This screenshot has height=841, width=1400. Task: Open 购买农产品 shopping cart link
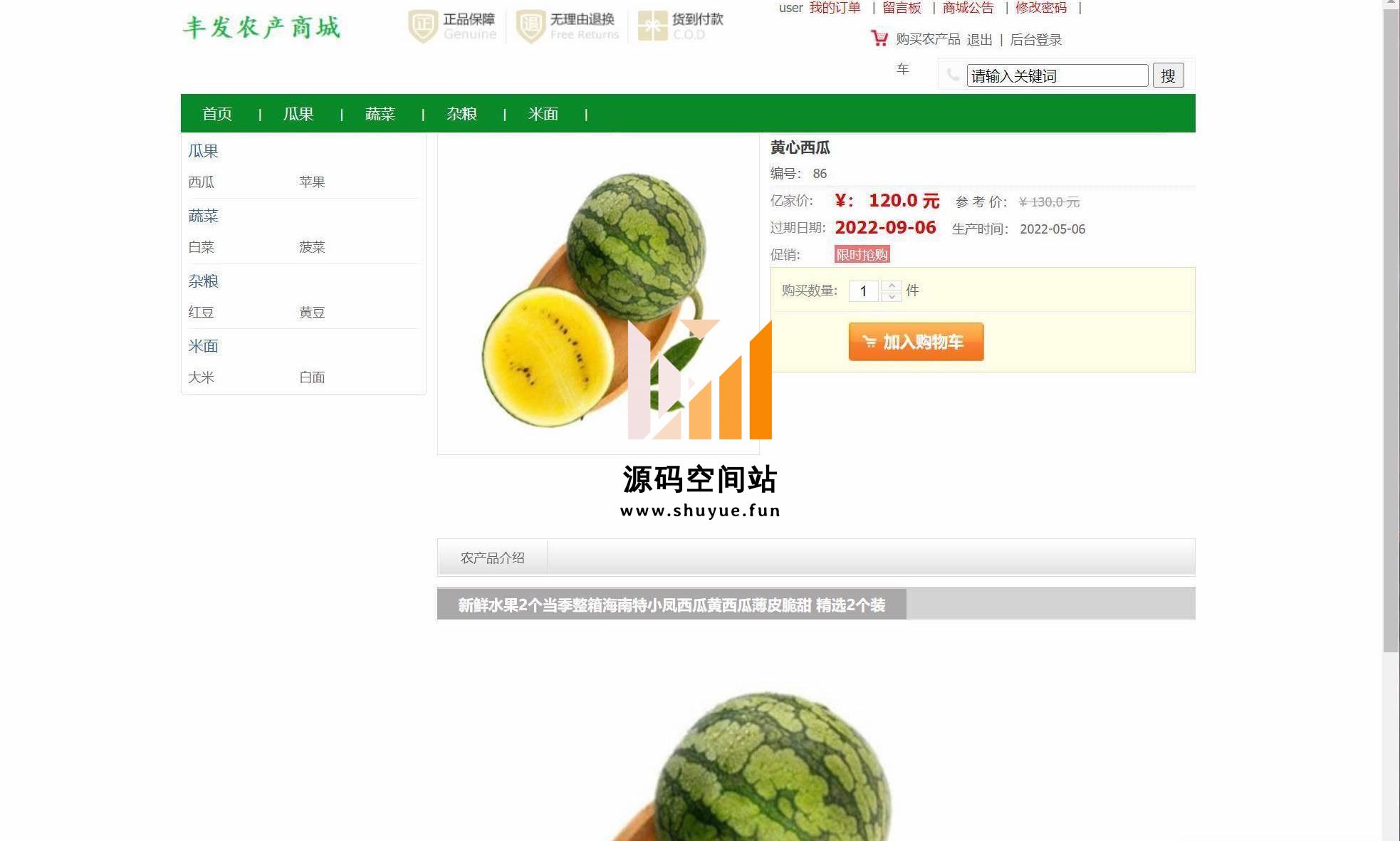(928, 40)
